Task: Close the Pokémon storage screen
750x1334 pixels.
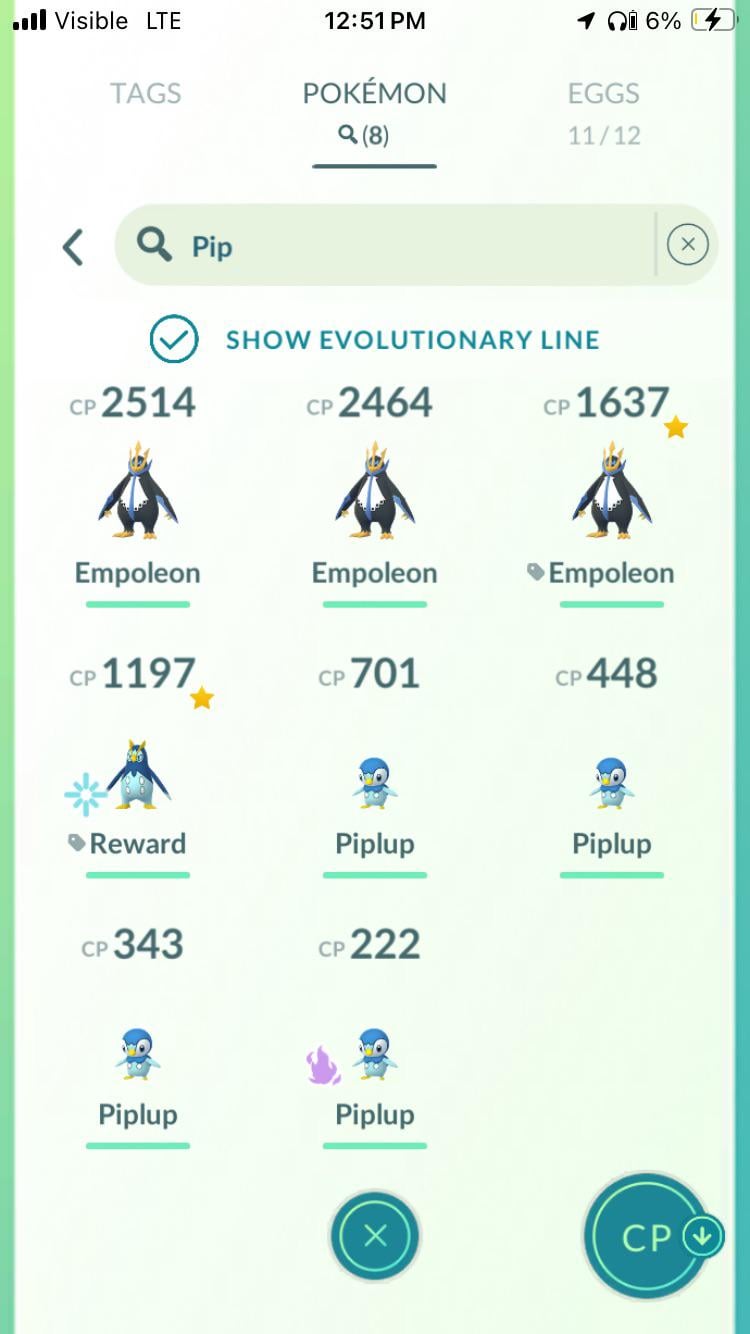Action: pyautogui.click(x=375, y=1236)
